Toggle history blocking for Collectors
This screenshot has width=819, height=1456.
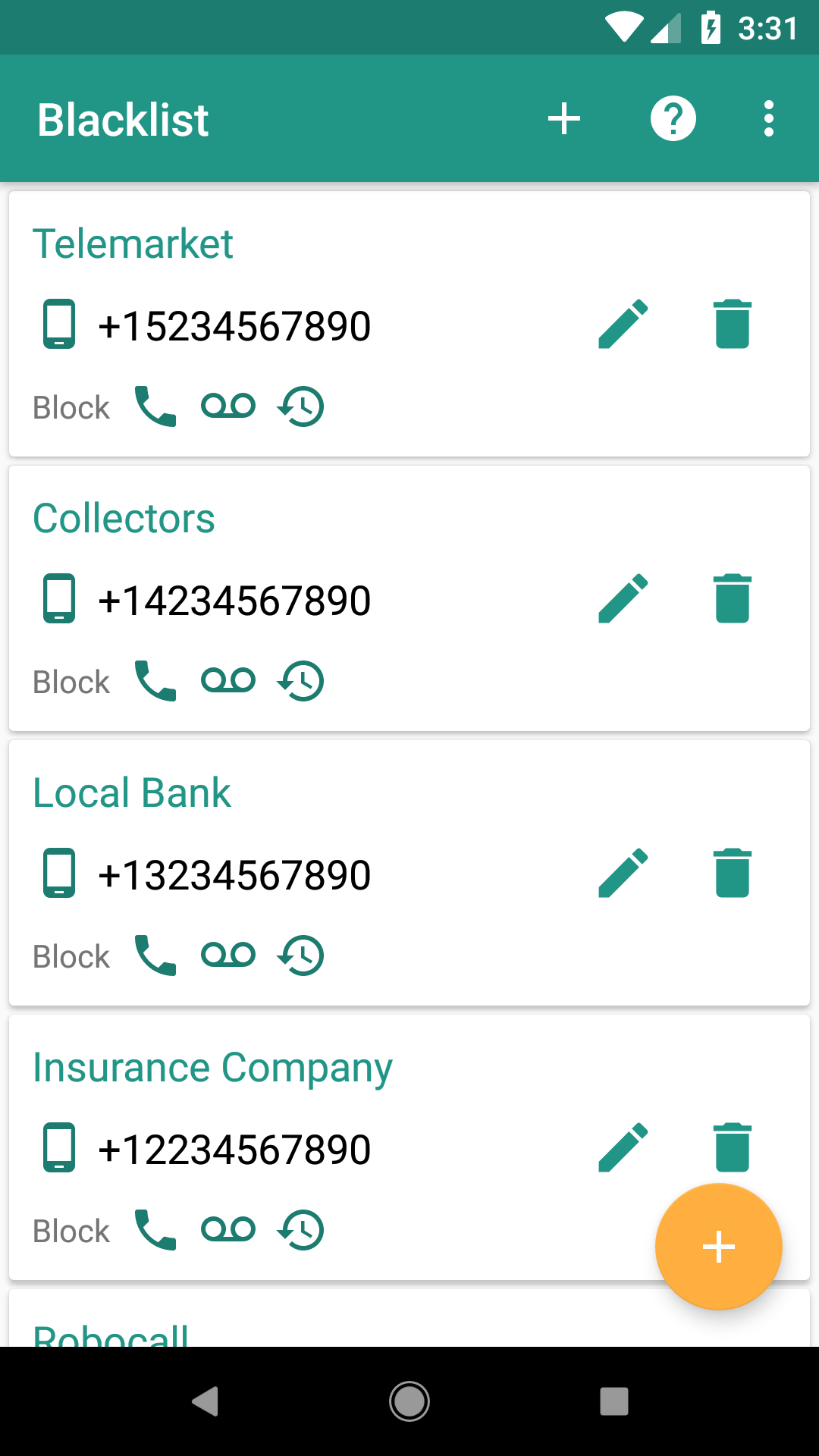click(300, 681)
